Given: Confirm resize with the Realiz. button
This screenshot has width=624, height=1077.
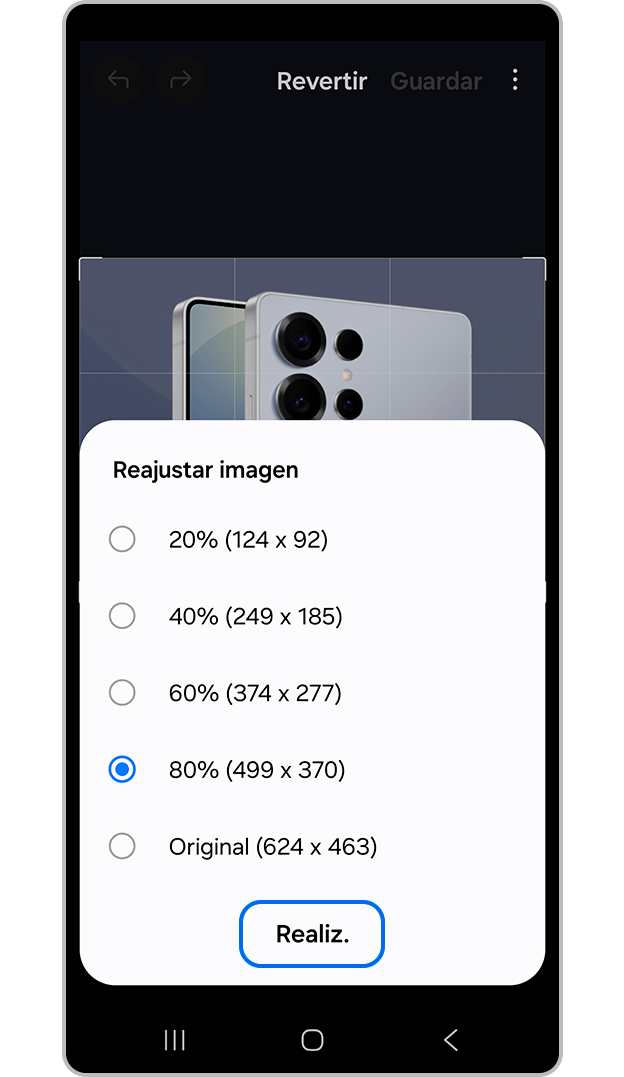Looking at the screenshot, I should click(x=312, y=934).
